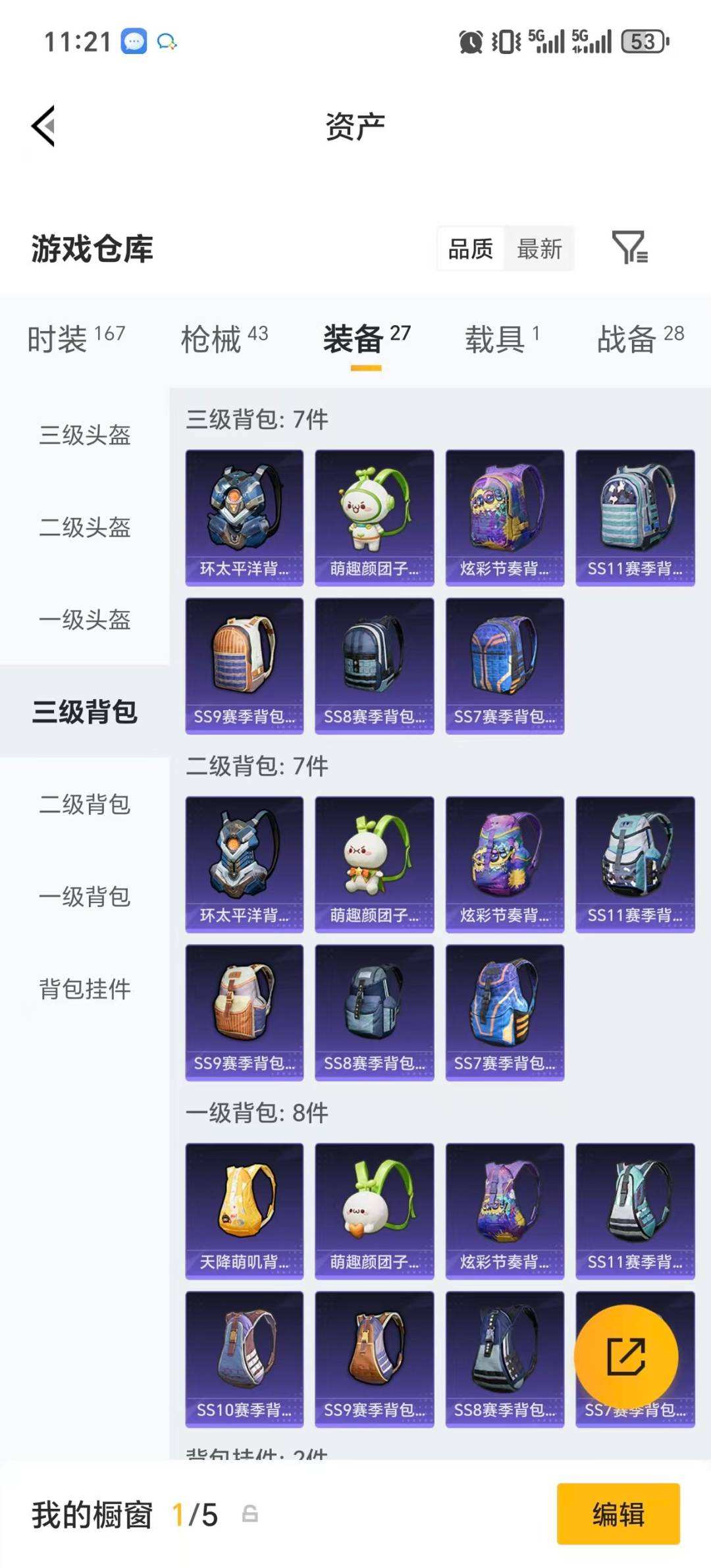Go back from the 资产 page
The height and width of the screenshot is (1568, 711).
coord(43,126)
